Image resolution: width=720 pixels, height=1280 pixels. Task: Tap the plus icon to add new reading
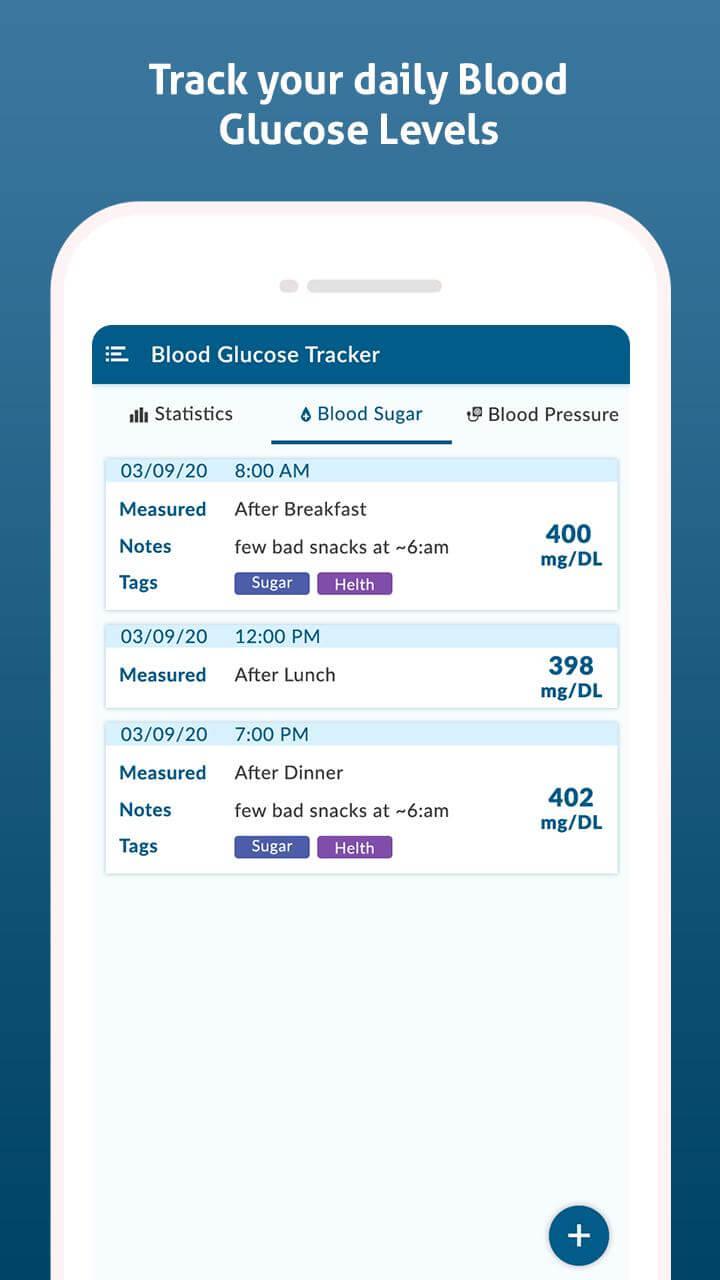click(578, 1235)
